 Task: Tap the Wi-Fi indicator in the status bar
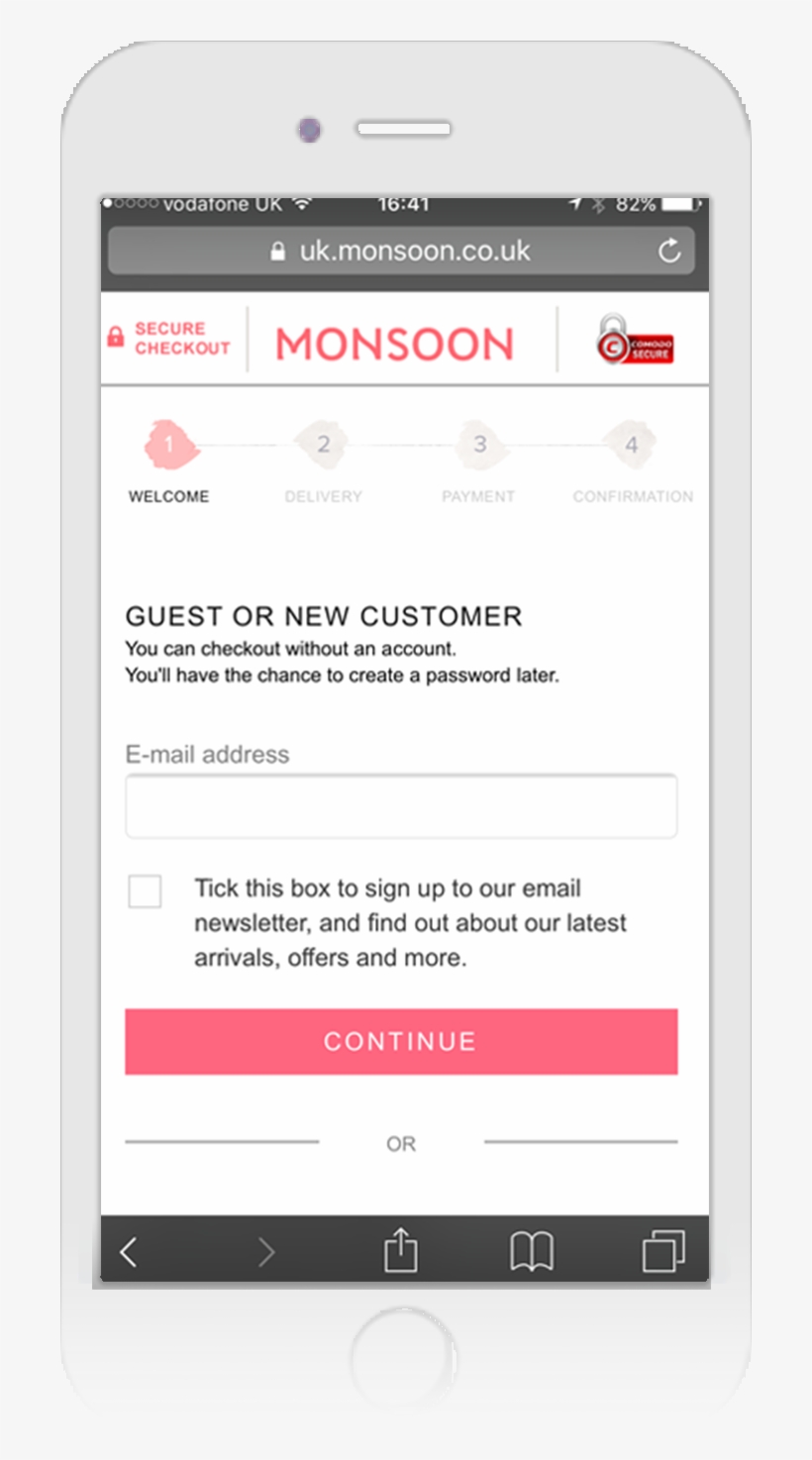[302, 204]
